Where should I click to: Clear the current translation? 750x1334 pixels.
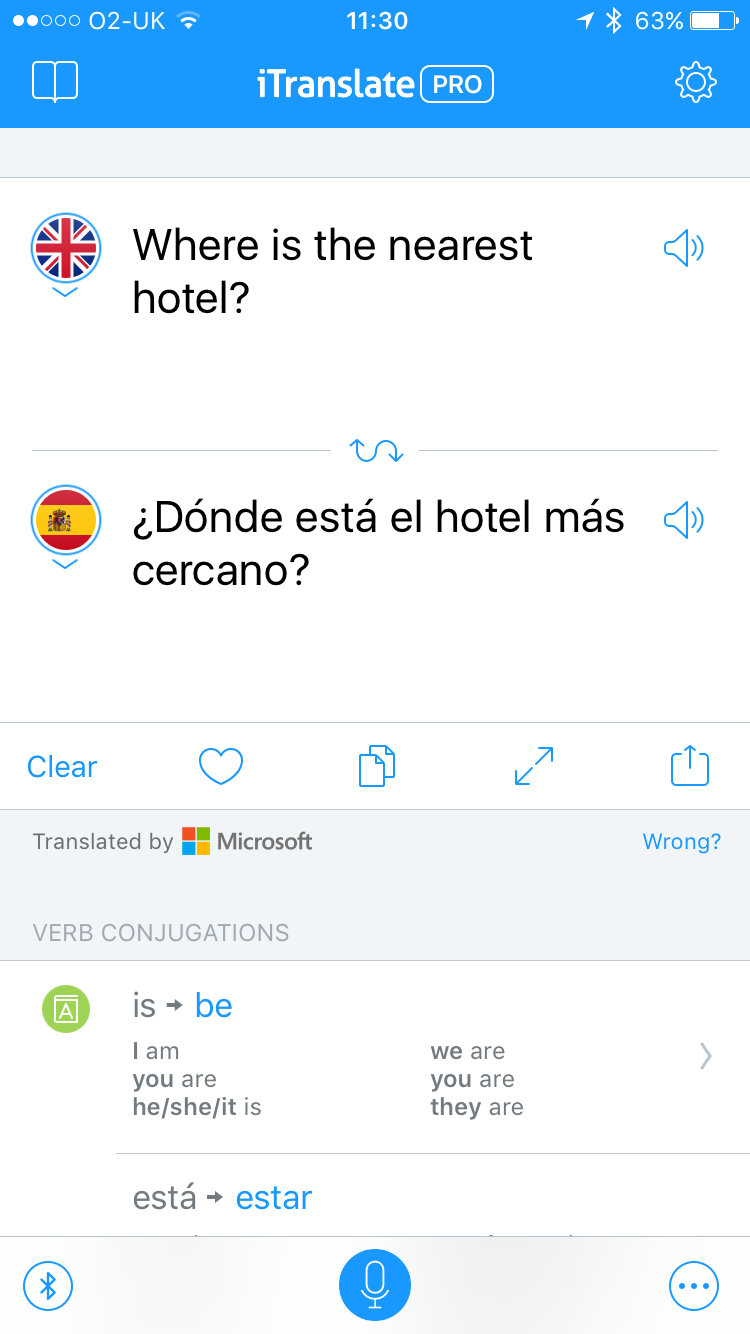[x=62, y=767]
